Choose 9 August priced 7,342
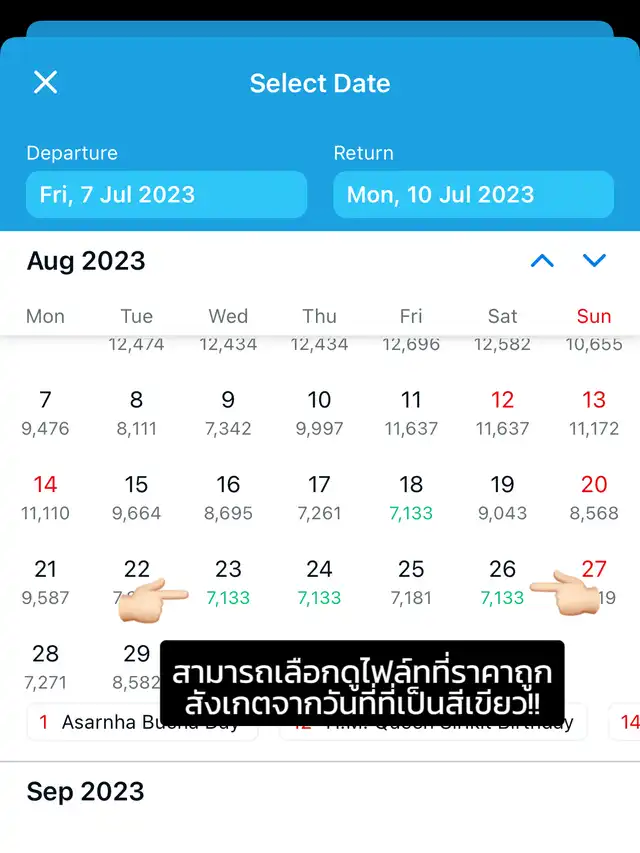 (x=228, y=412)
